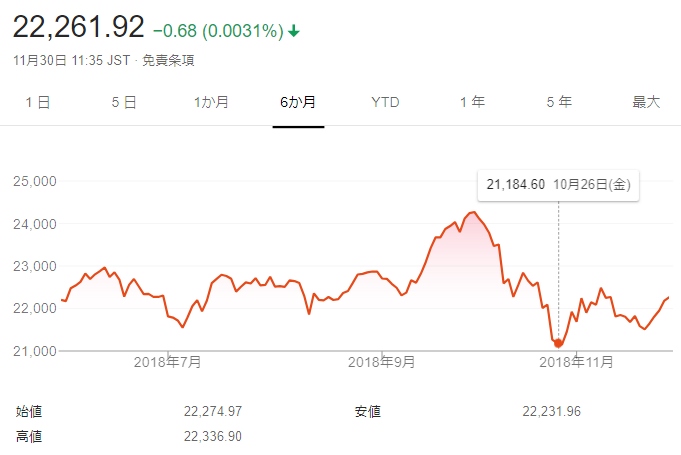Select the 5日 chart range
The image size is (681, 455).
124,102
